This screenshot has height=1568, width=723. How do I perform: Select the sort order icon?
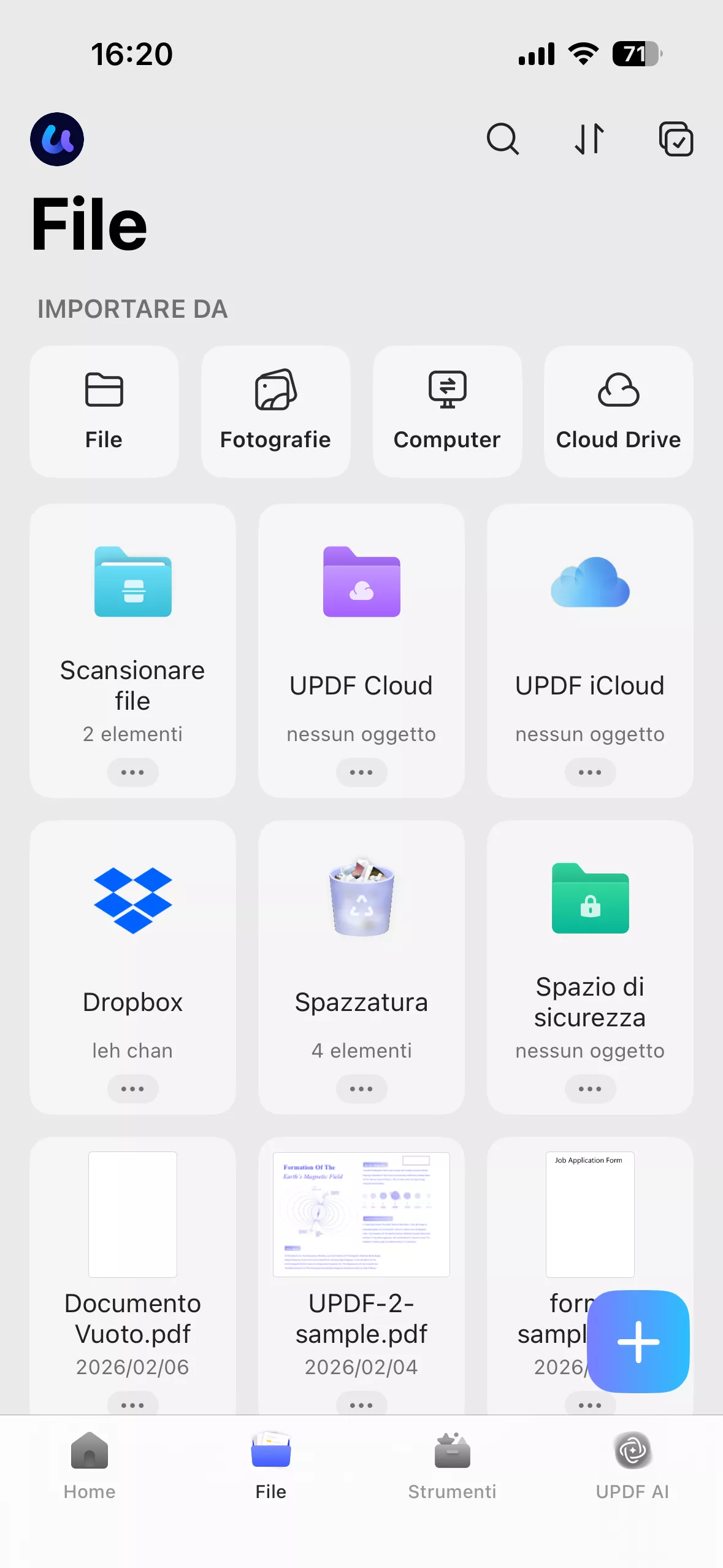[x=588, y=139]
